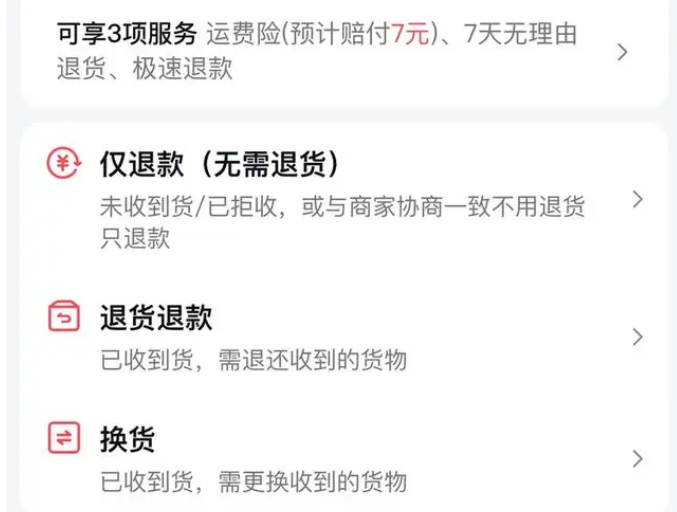677x512 pixels.
Task: Select 仅退款（无需退货） option
Action: 340,200
